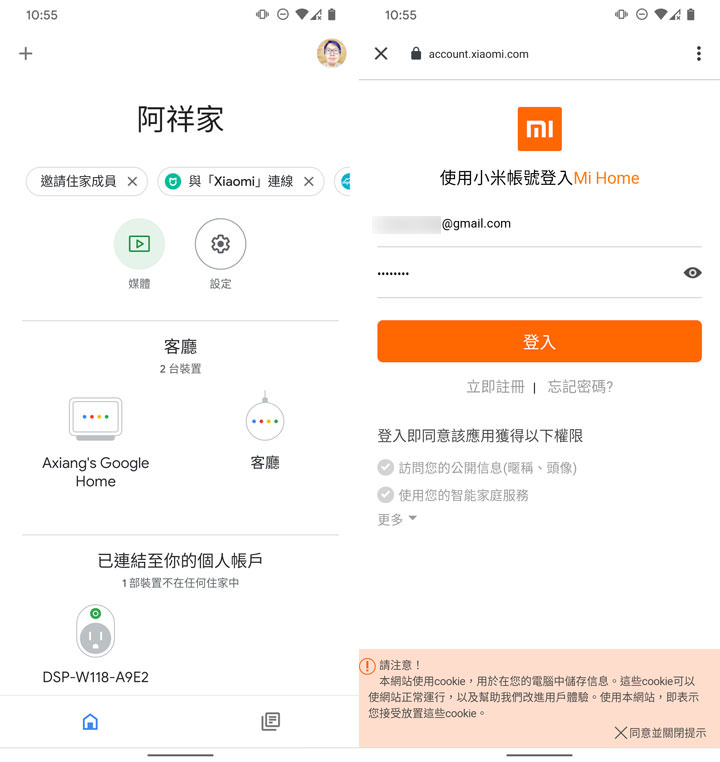Dismiss the 邀請住家成員 chip
This screenshot has height=762, width=720.
133,181
